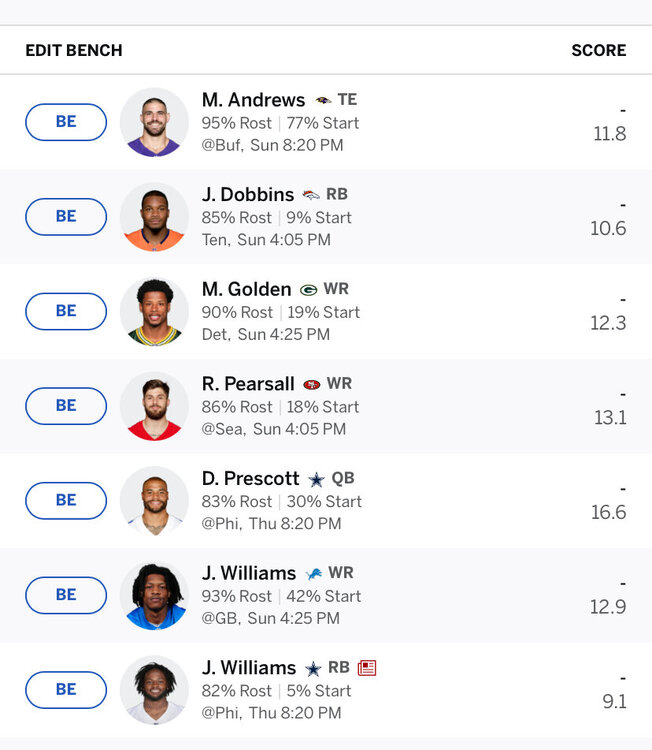The height and width of the screenshot is (750, 652).
Task: View M. Golden player profile
Action: (246, 289)
